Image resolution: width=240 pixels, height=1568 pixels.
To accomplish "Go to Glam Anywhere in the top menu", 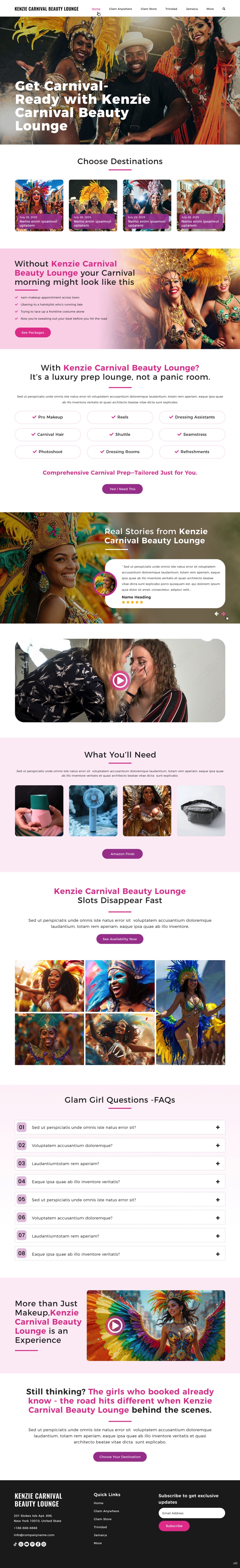I will [120, 9].
